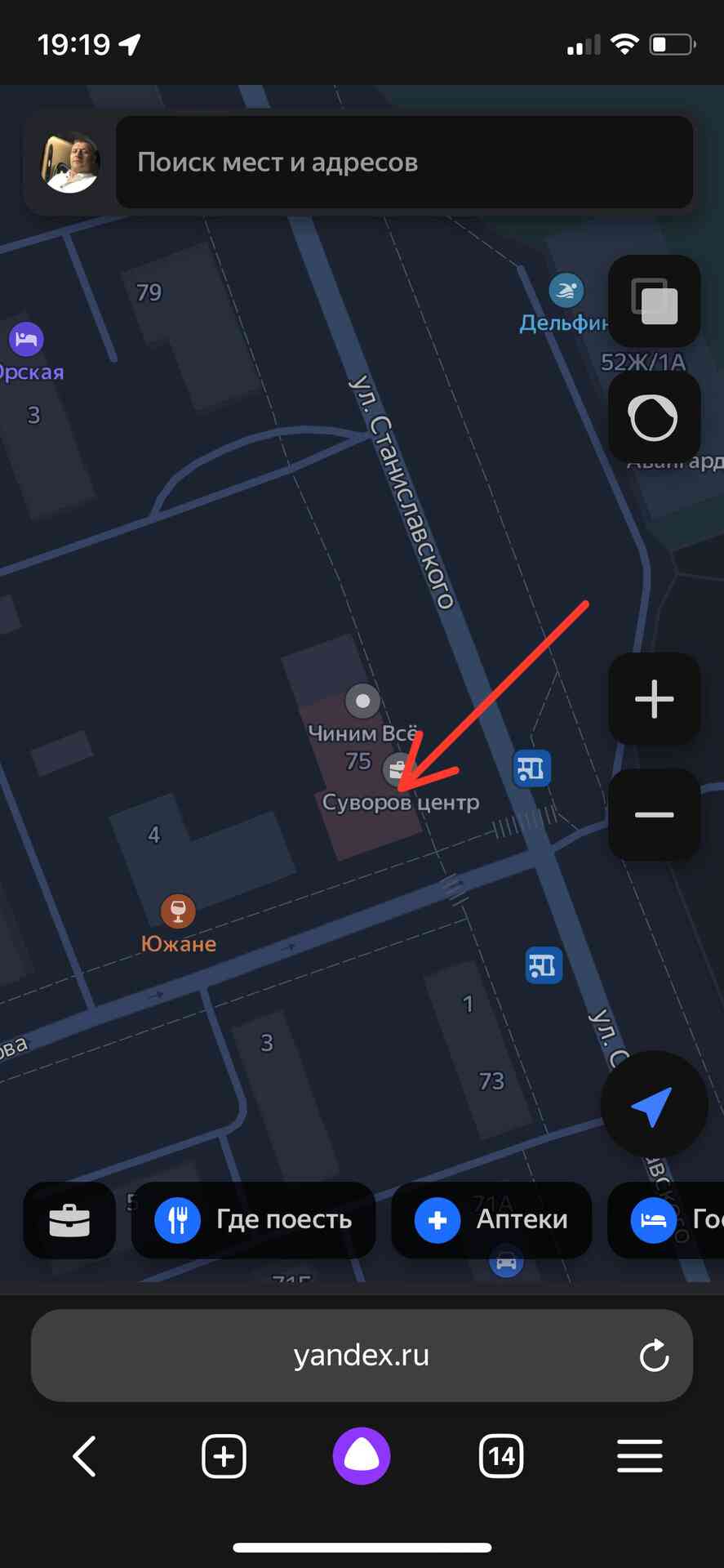Image resolution: width=724 pixels, height=1568 pixels.
Task: Zoom in with the plus button
Action: 654,699
